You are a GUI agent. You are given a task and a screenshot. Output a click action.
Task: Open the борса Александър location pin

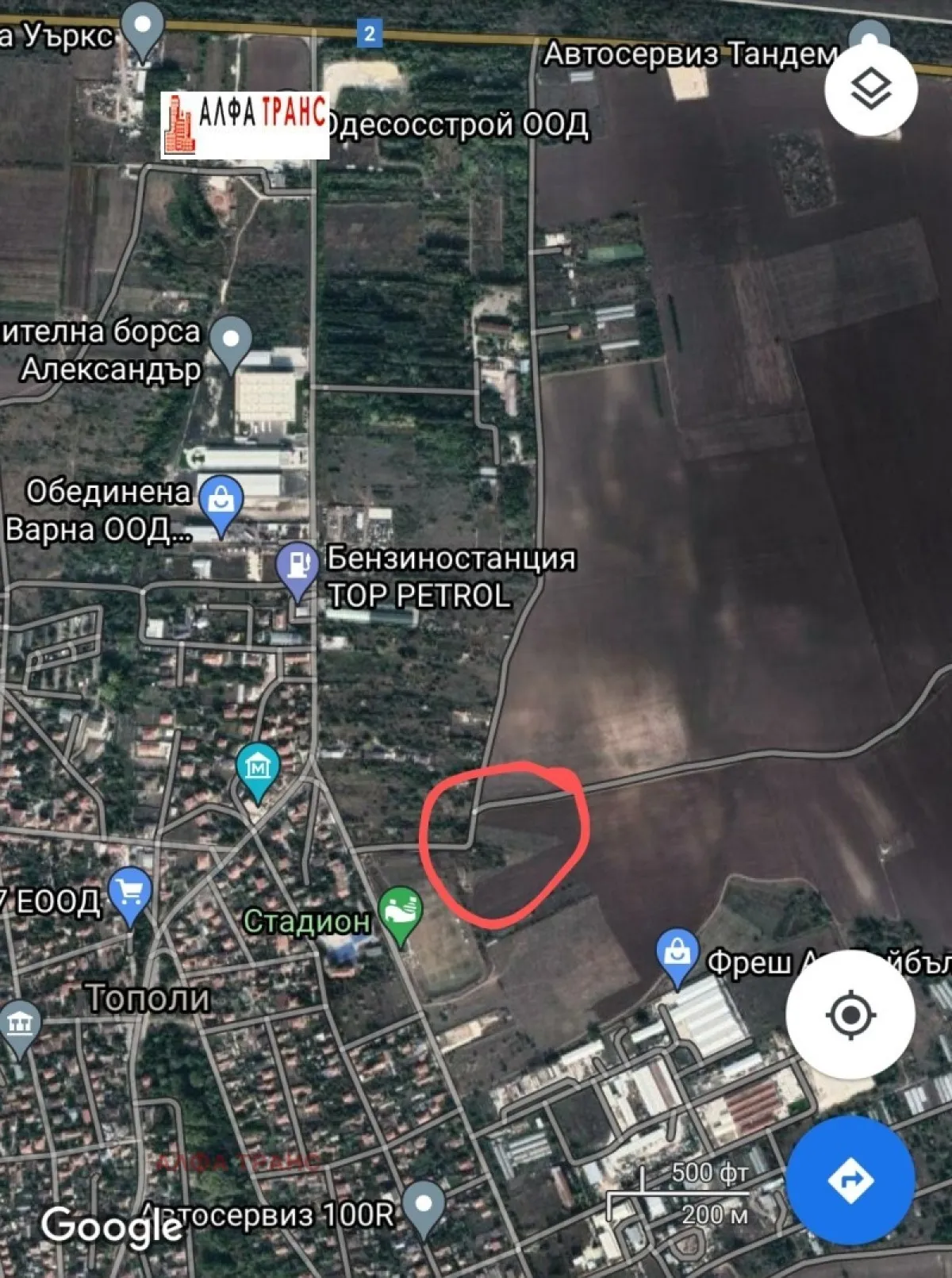pyautogui.click(x=231, y=342)
